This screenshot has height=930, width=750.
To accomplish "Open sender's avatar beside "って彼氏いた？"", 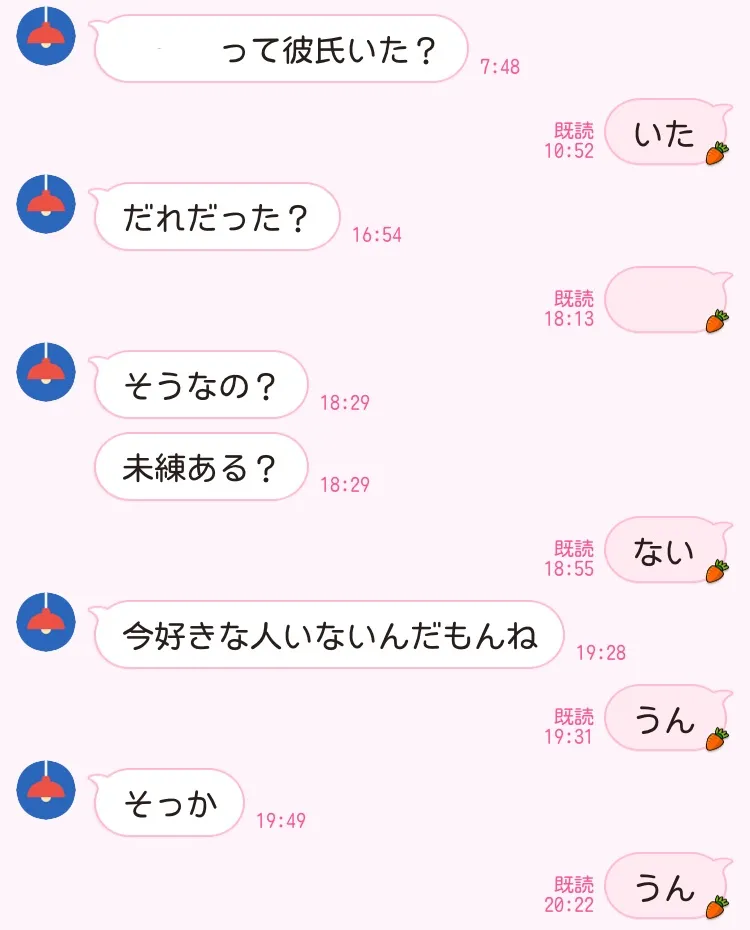I will (x=43, y=36).
